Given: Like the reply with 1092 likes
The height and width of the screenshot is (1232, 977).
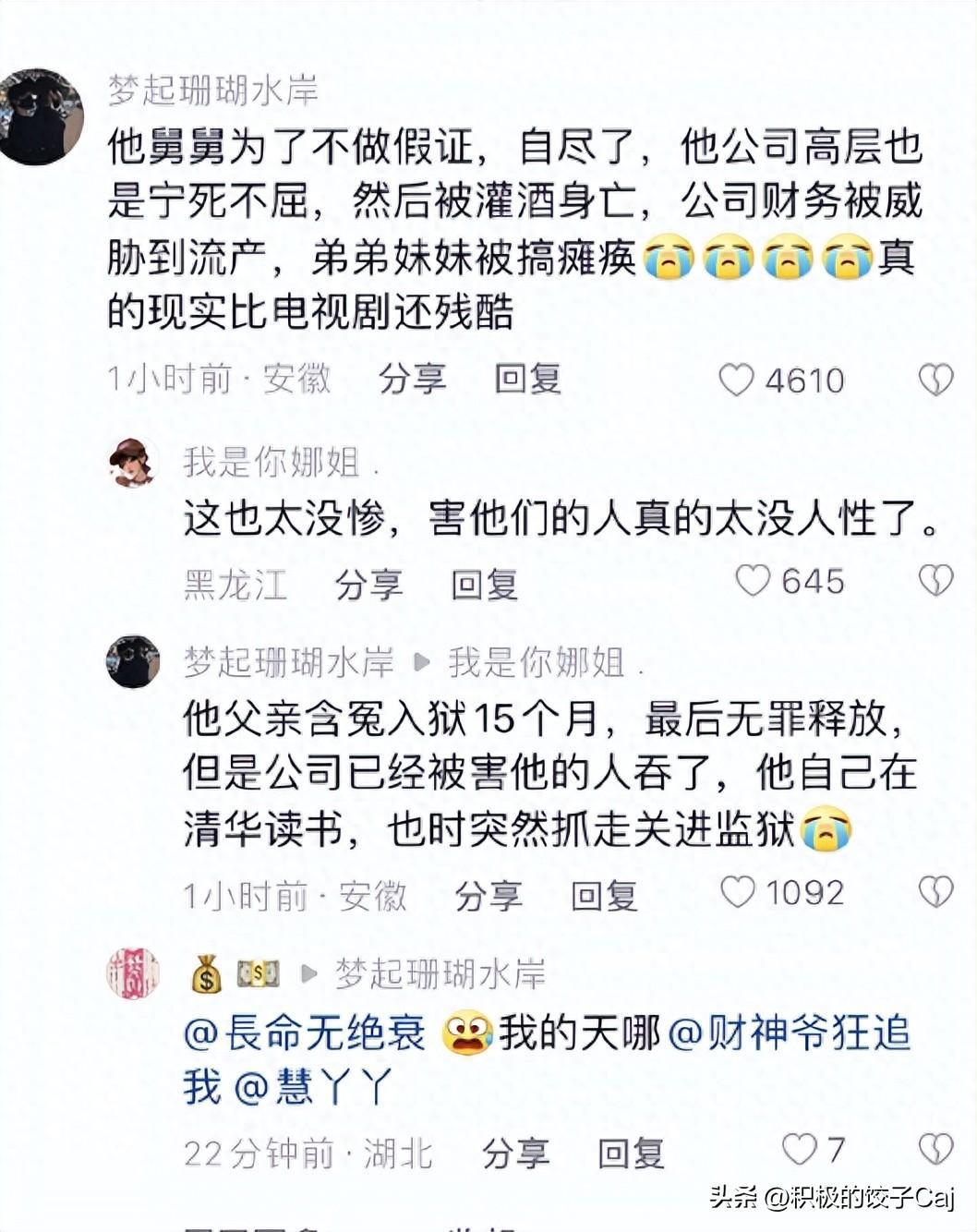Looking at the screenshot, I should click(738, 892).
